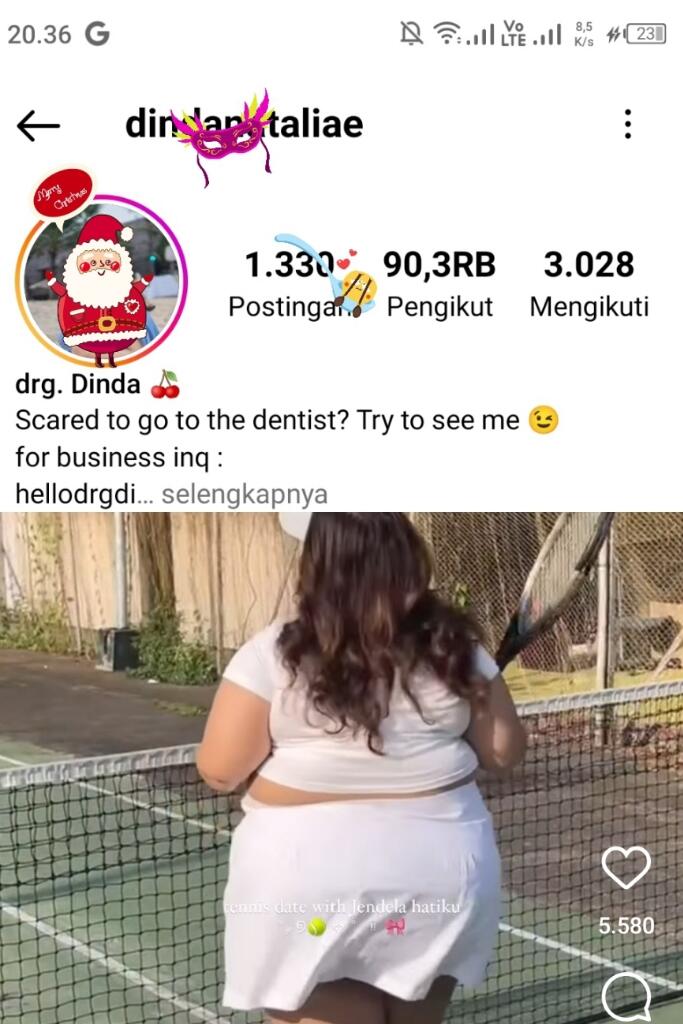Open comments on the tennis video

pyautogui.click(x=626, y=996)
